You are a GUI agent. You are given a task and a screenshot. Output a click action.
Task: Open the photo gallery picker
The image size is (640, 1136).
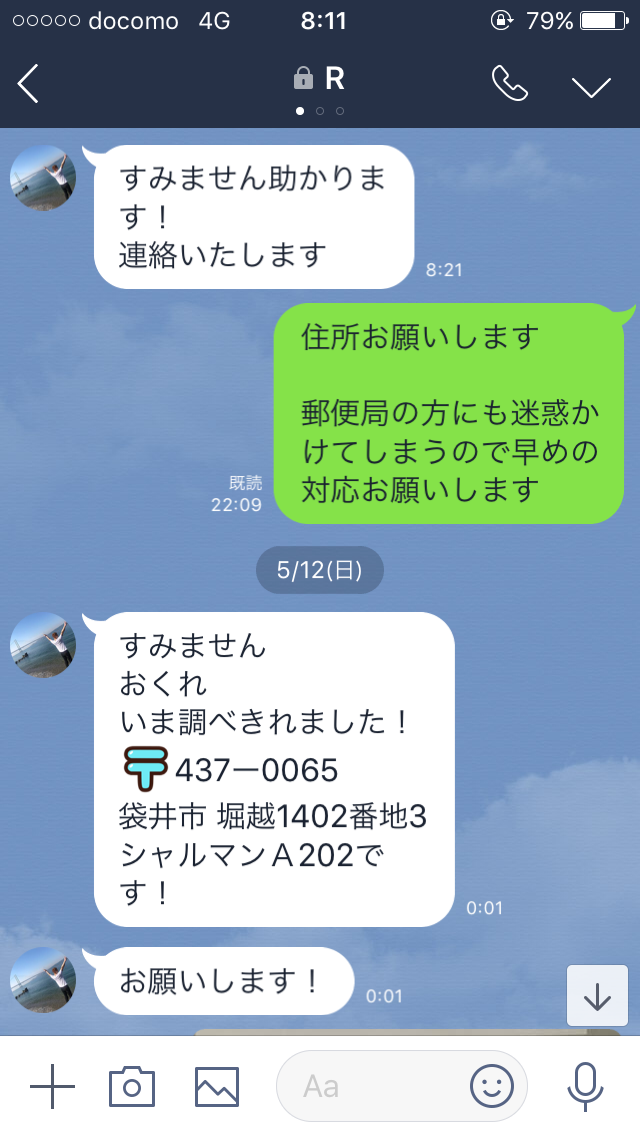click(x=217, y=1086)
